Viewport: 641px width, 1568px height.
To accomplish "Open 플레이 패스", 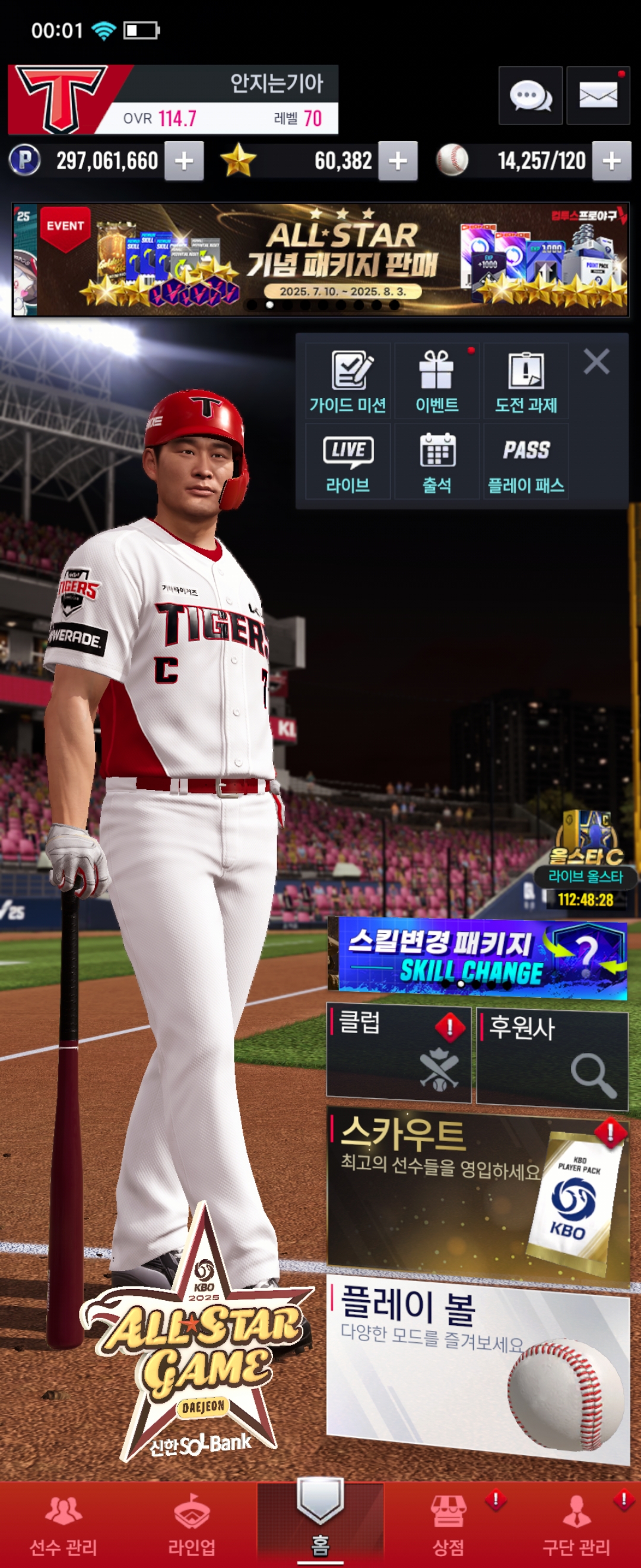I will click(525, 462).
